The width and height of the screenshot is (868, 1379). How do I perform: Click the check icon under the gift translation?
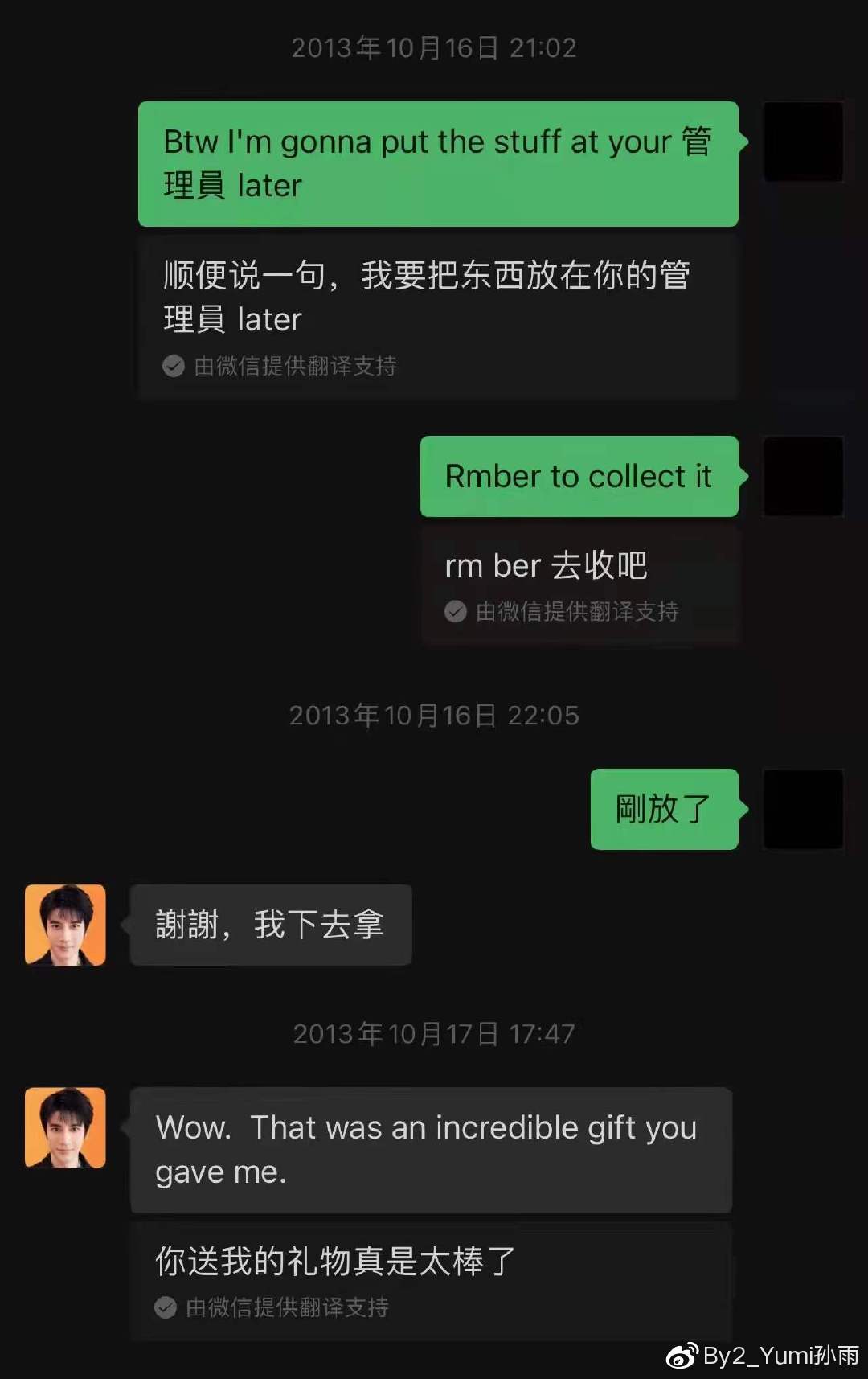(x=166, y=1308)
